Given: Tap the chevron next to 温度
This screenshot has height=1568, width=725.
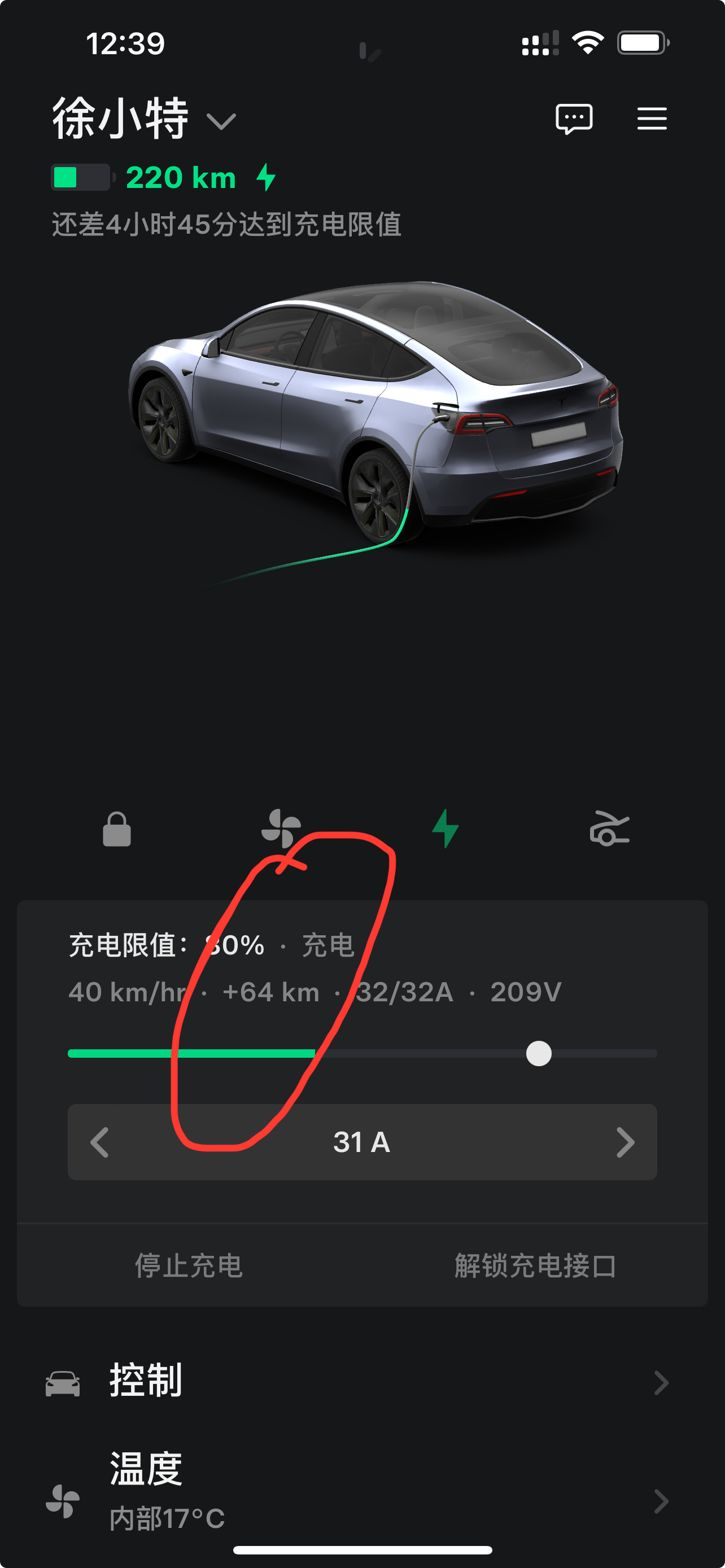Looking at the screenshot, I should click(662, 1503).
